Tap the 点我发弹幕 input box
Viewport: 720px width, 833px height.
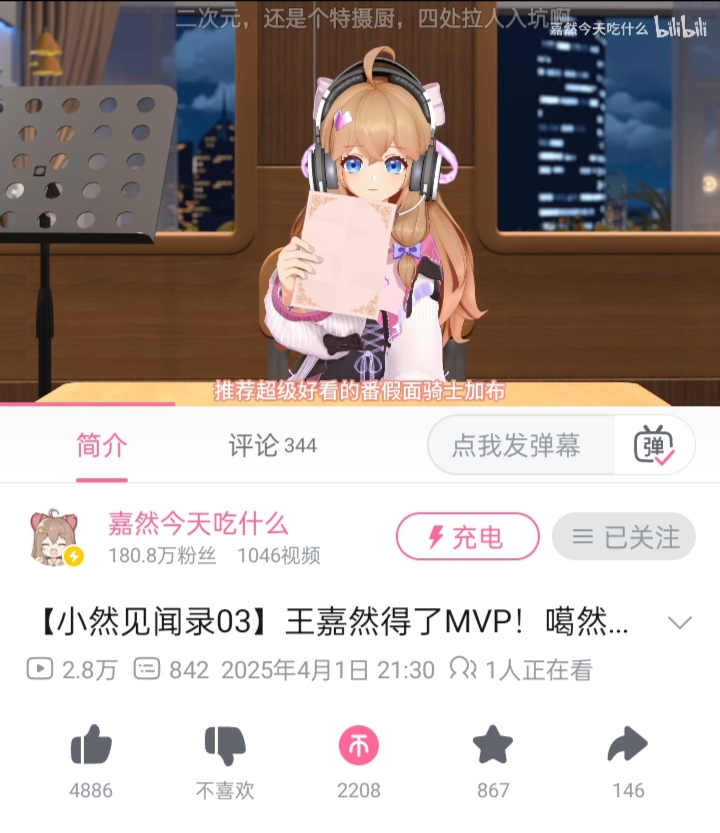[x=521, y=445]
